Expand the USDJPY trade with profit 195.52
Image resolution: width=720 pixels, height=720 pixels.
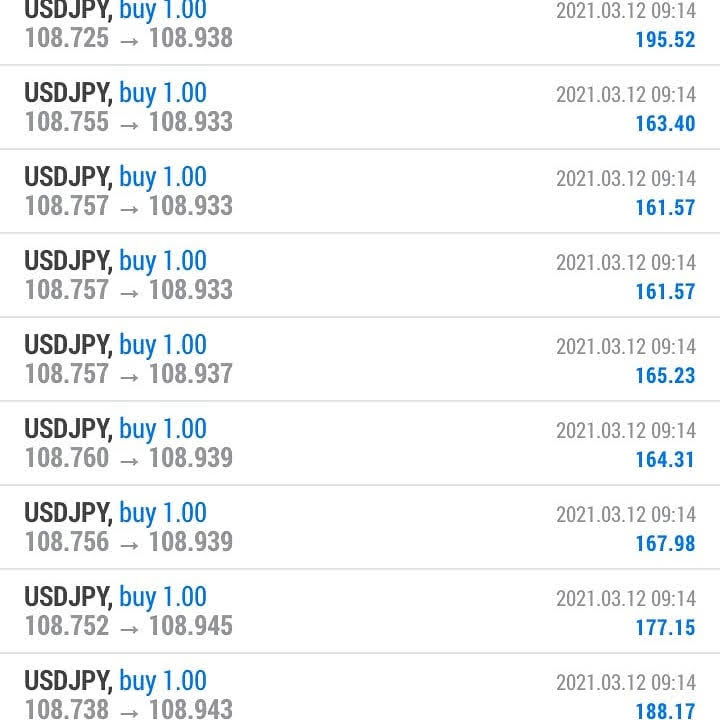pos(360,26)
